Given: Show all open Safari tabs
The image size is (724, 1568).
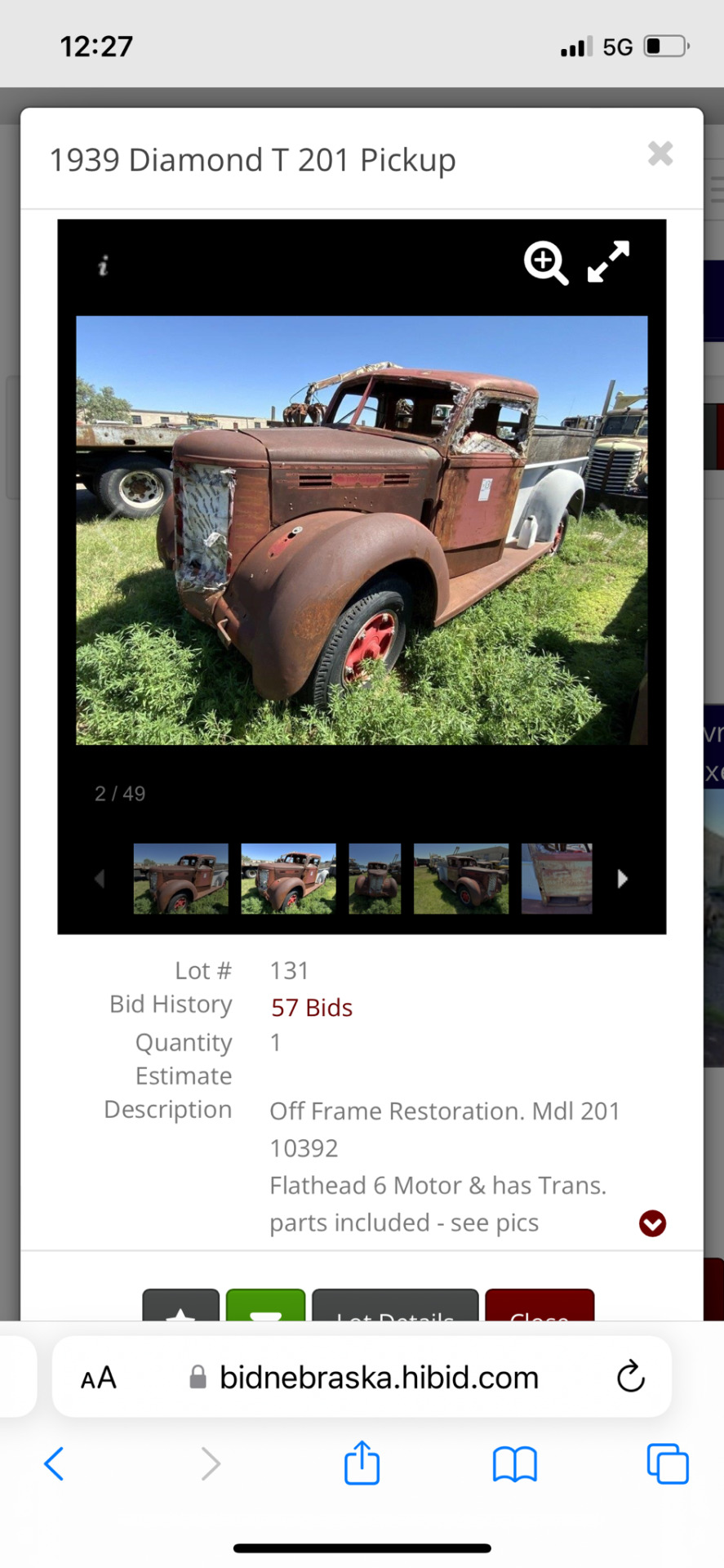Looking at the screenshot, I should coord(667,1463).
